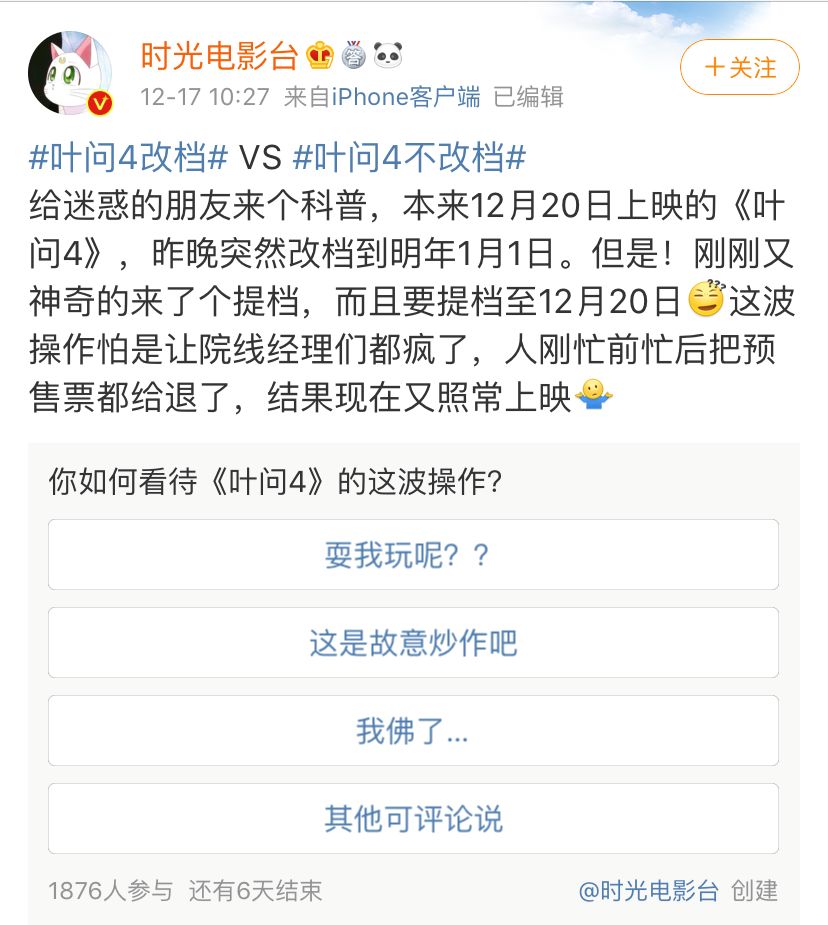Vote for 耍我玩呢？？ in the poll
Viewport: 828px width, 925px height.
pos(413,555)
